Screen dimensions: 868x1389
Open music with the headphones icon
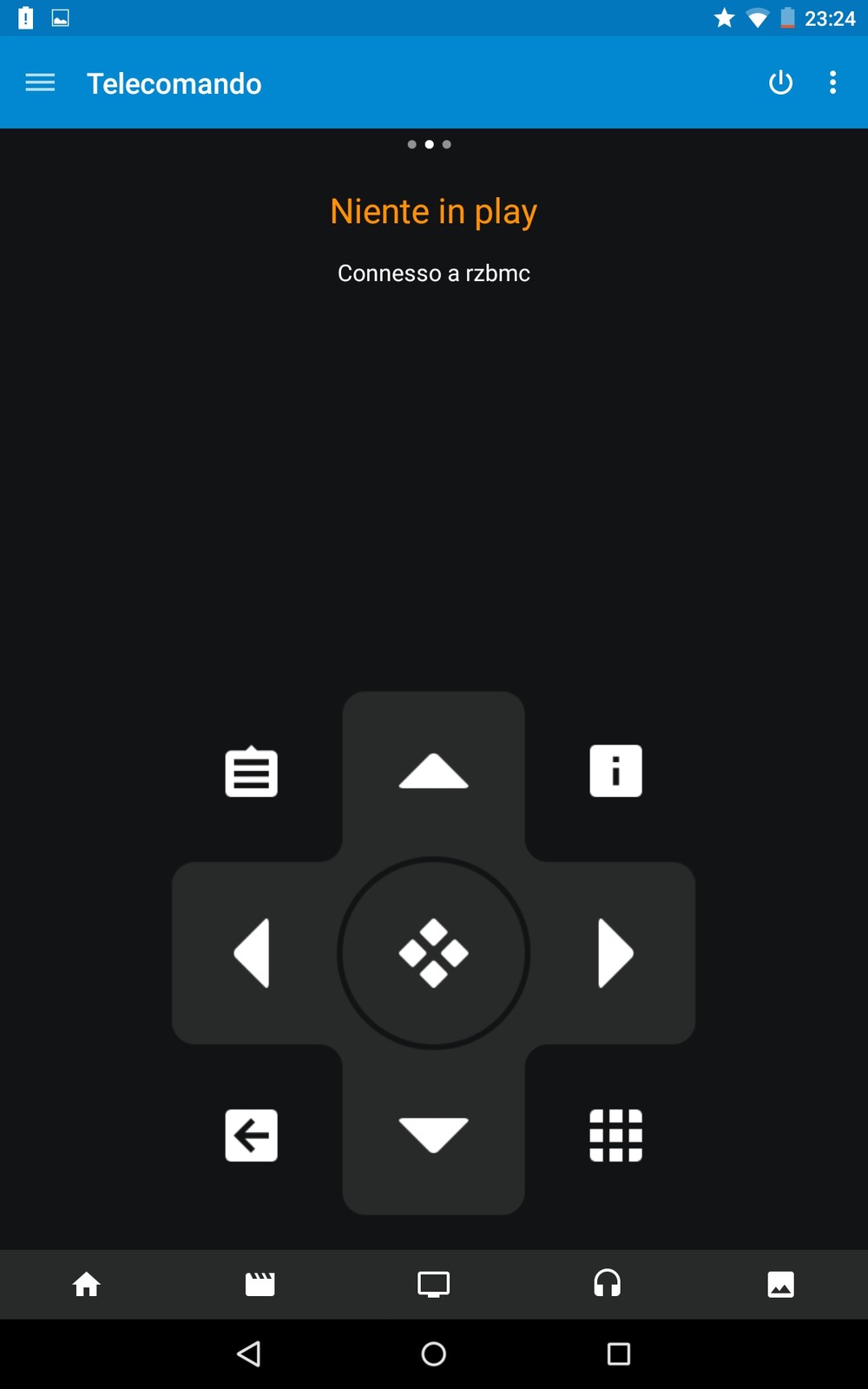tap(608, 1283)
